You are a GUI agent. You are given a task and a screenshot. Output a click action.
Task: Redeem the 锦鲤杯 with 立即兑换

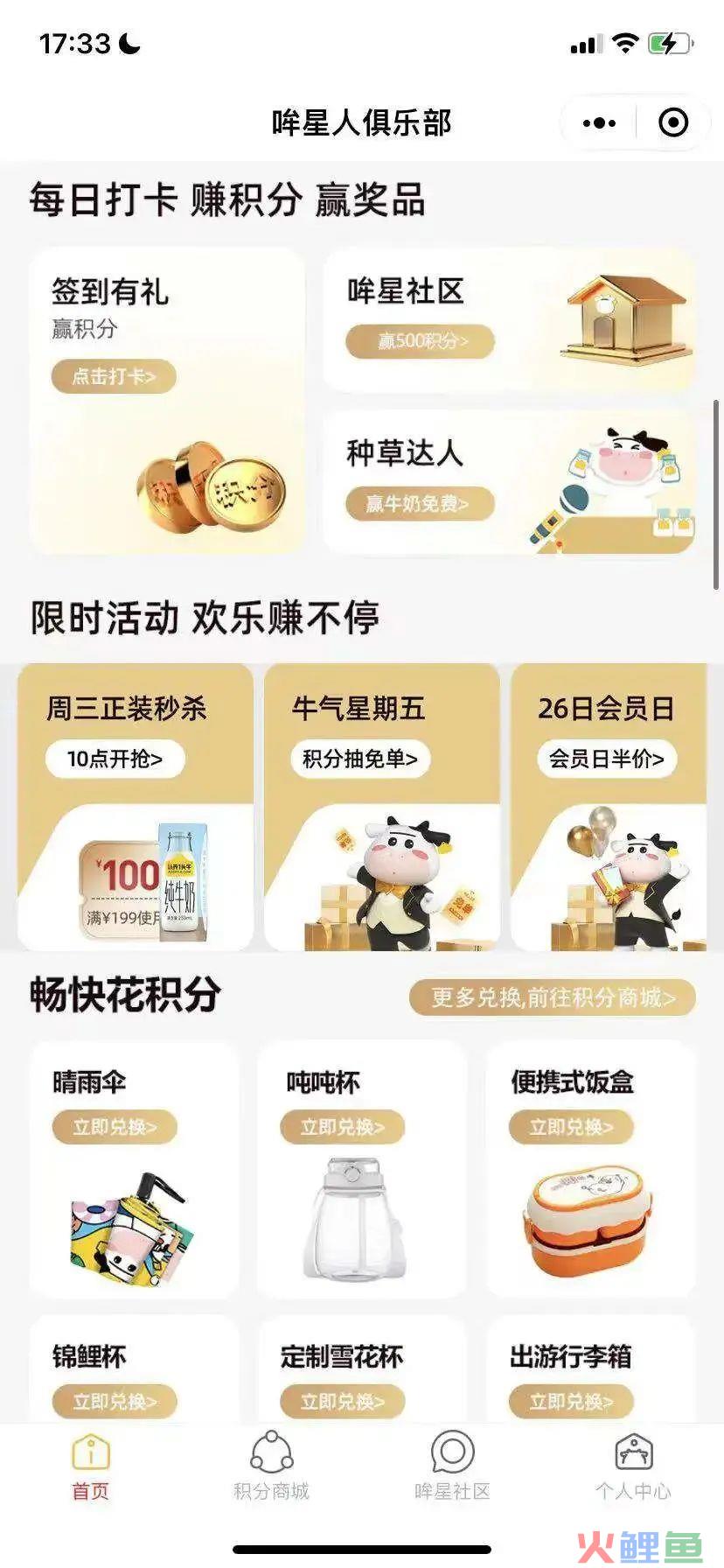(114, 1402)
